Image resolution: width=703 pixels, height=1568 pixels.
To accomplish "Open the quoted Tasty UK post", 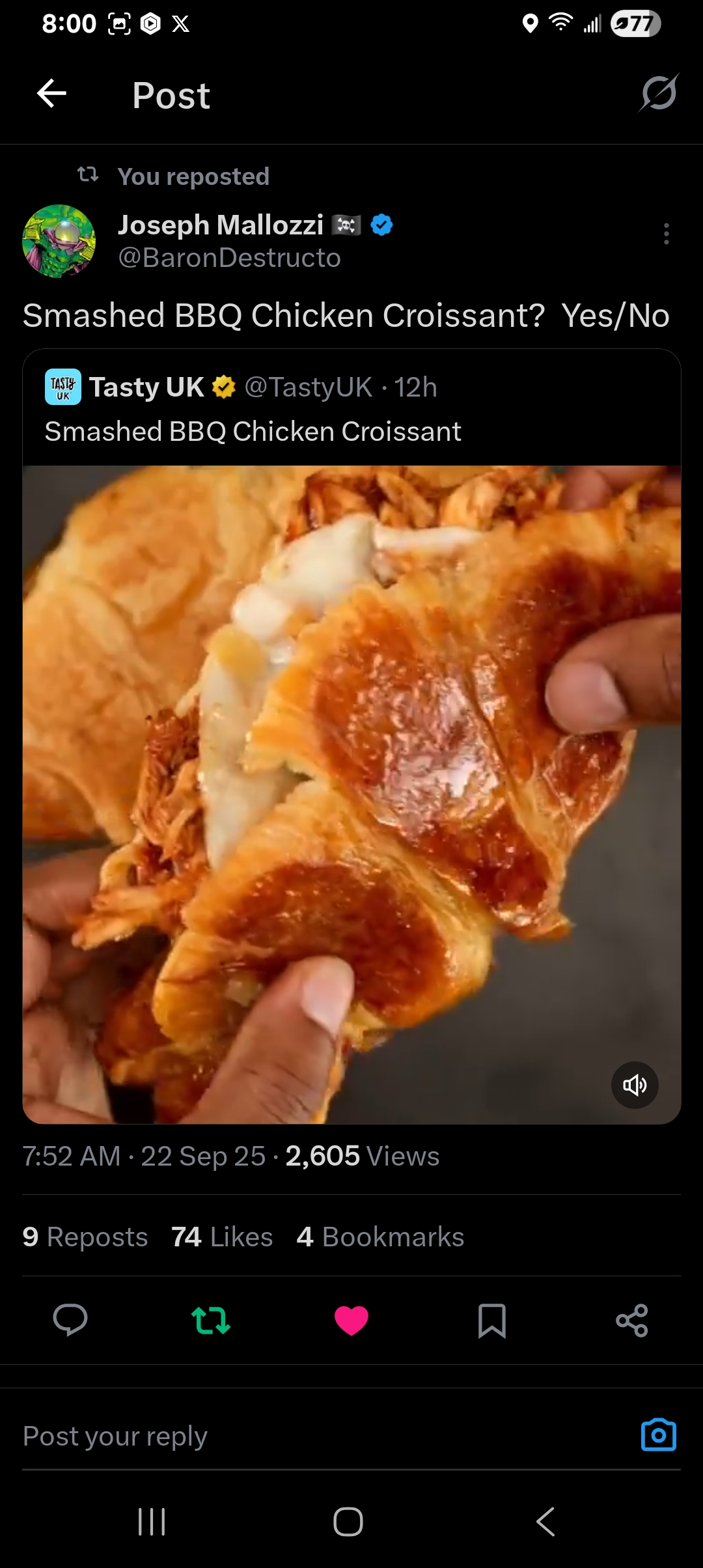I will [351, 409].
